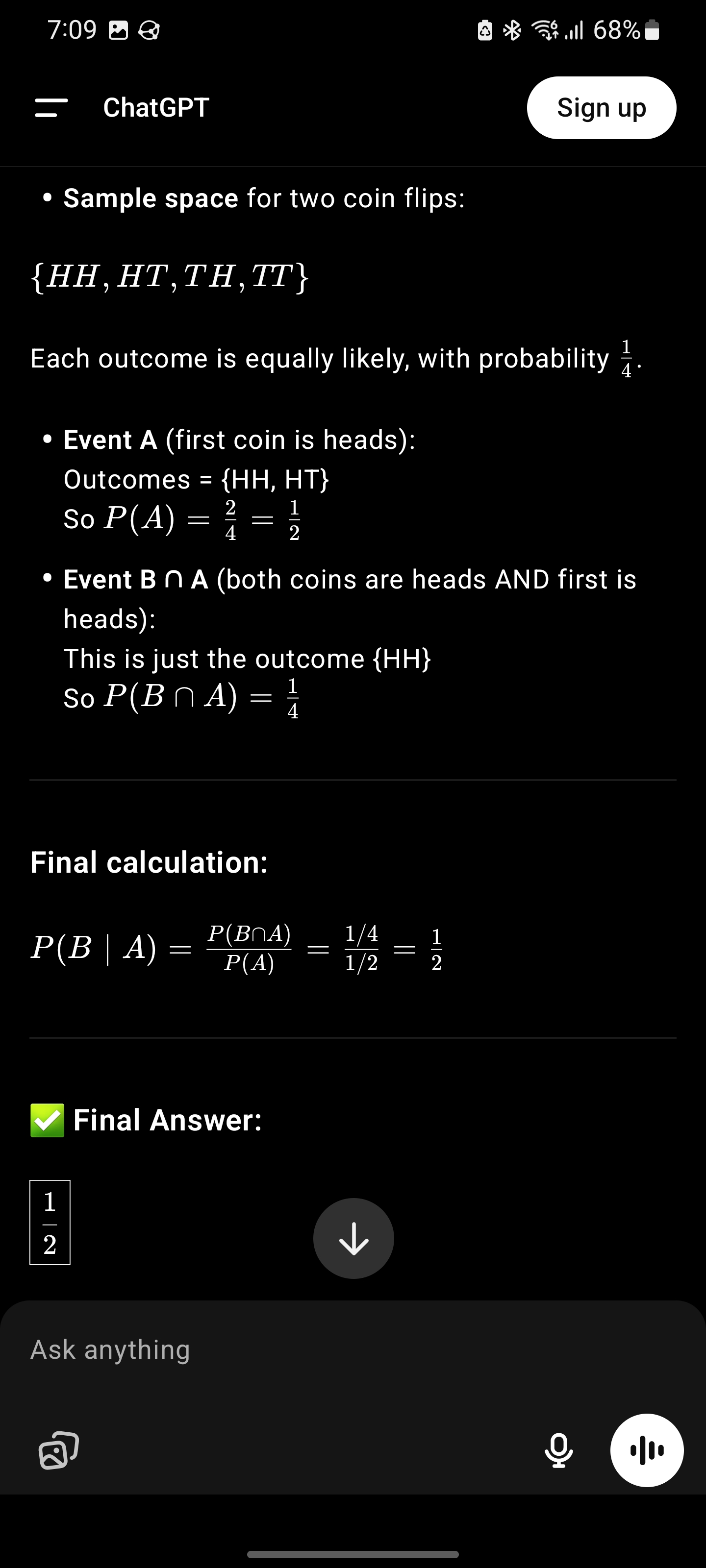
Task: Open the sidebar menu
Action: point(51,108)
